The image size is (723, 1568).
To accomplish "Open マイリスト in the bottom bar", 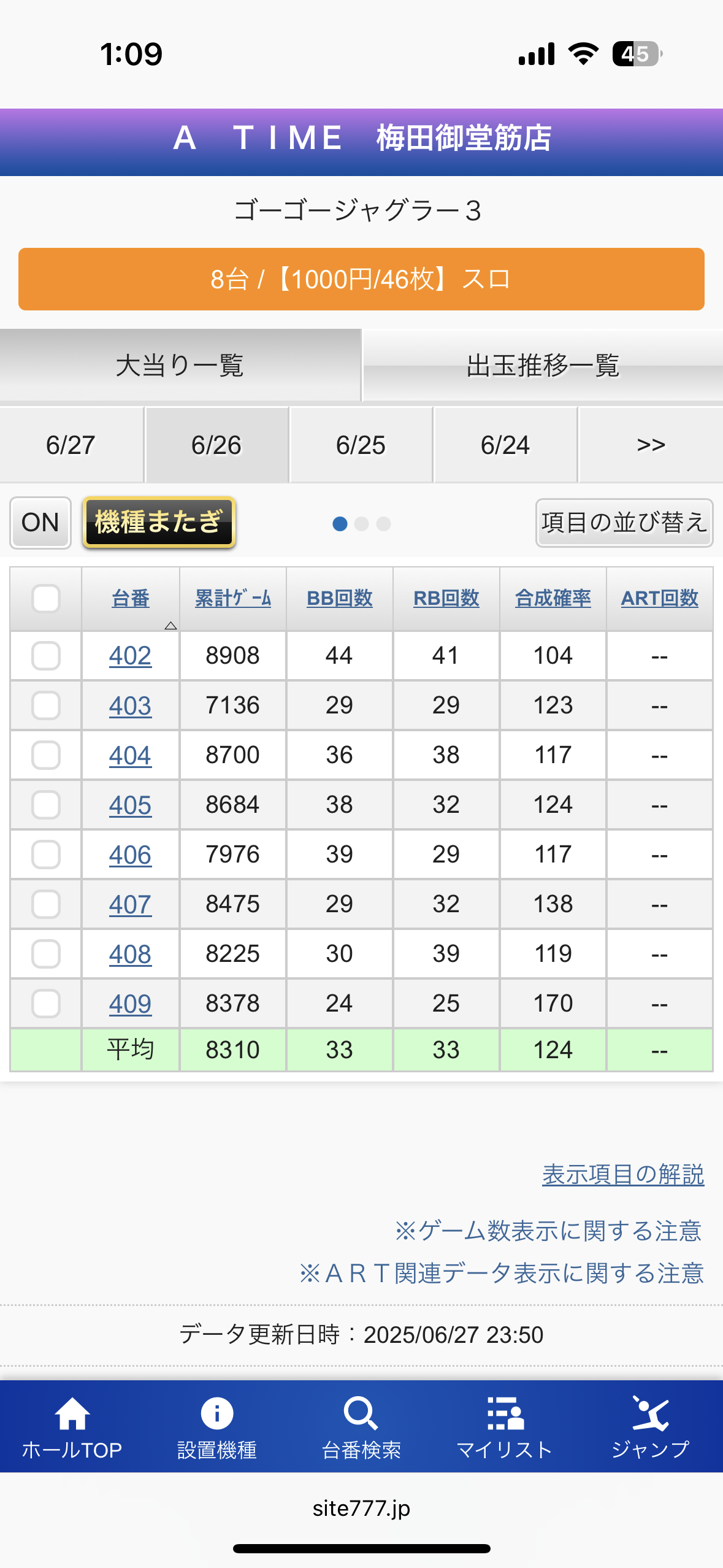I will (x=505, y=1427).
